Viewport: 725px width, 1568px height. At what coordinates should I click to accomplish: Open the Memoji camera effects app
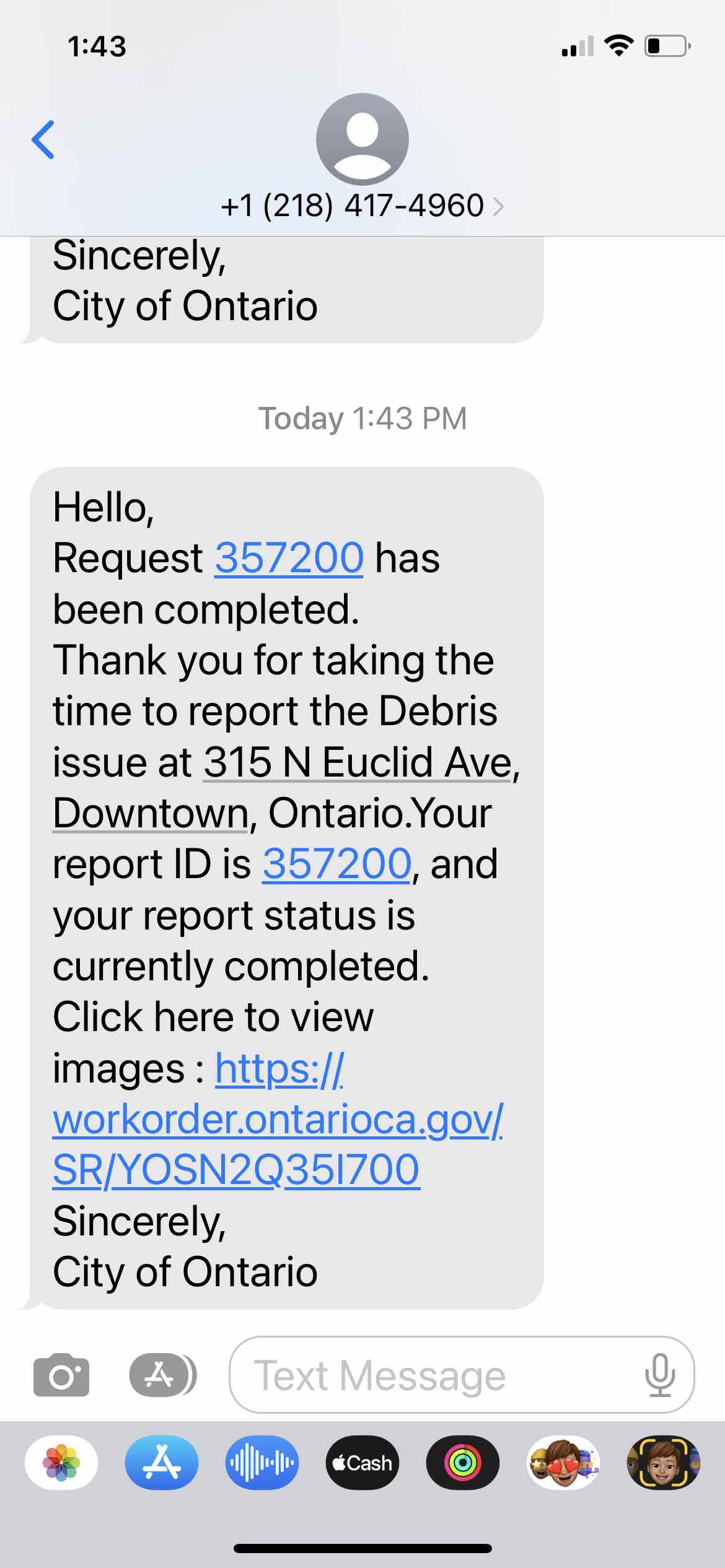tap(664, 1463)
